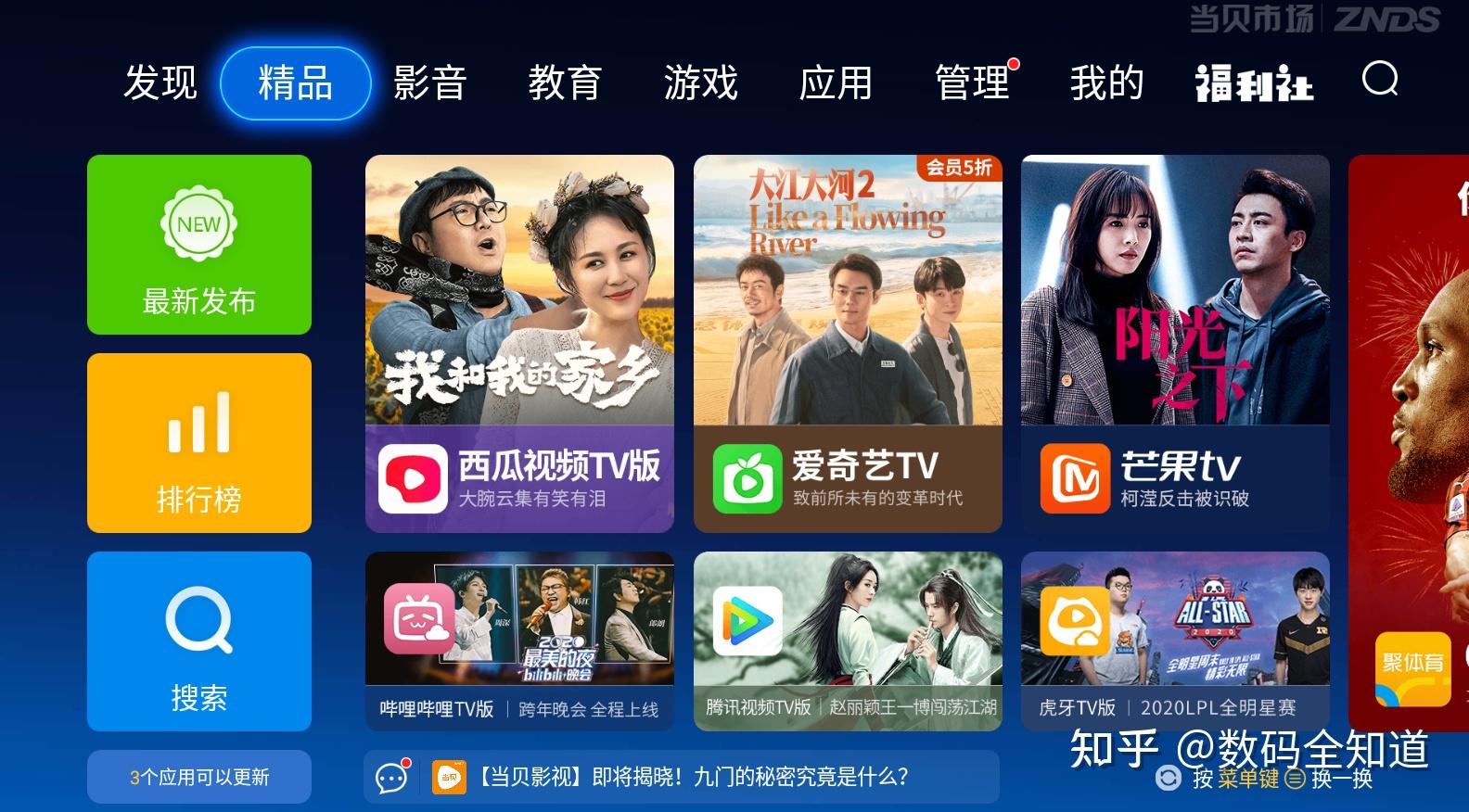The height and width of the screenshot is (812, 1469).
Task: Open the 爱奇艺TV card
Action: point(848,344)
